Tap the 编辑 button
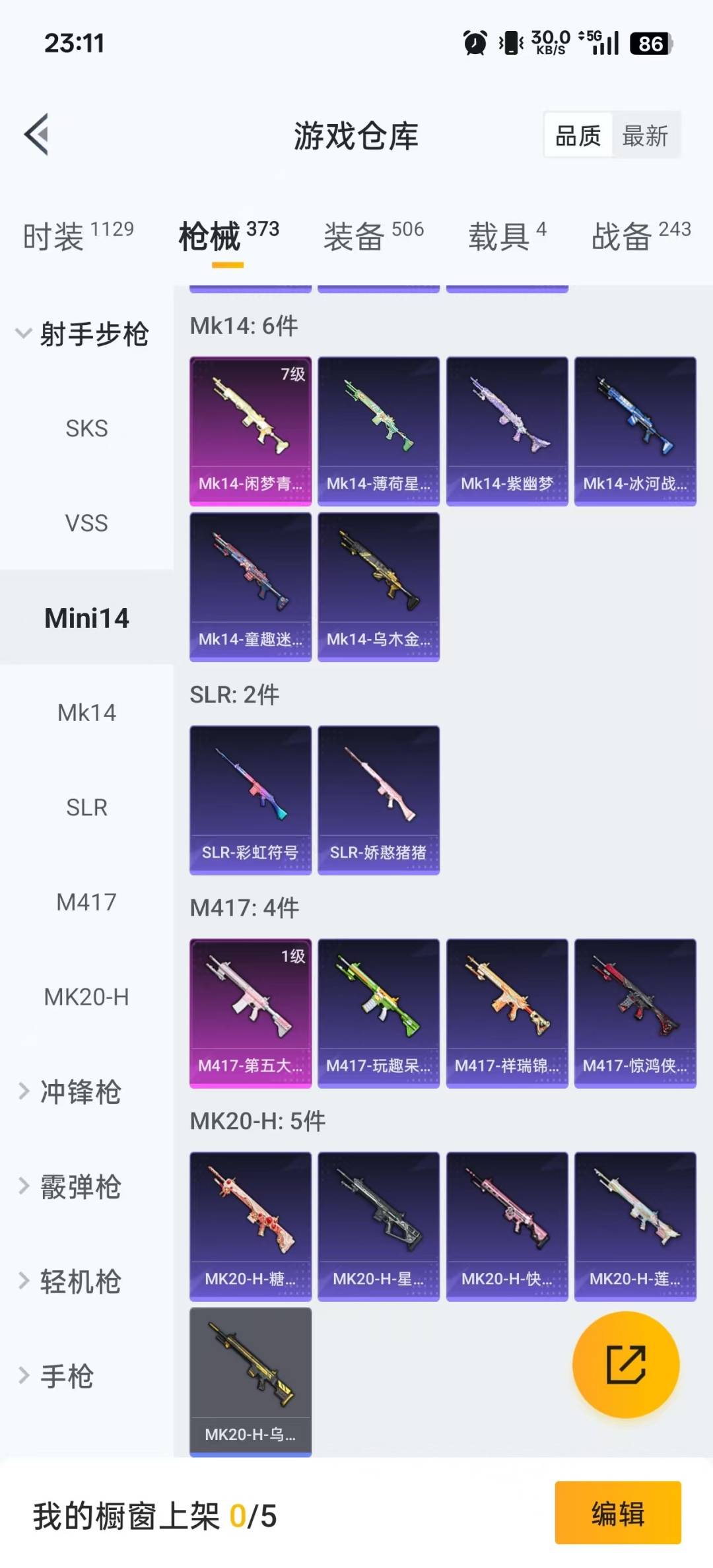 tap(617, 1513)
